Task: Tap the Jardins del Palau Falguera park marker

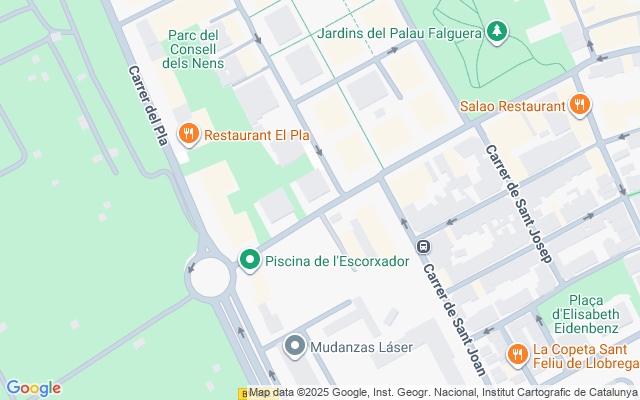Action: 497,33
